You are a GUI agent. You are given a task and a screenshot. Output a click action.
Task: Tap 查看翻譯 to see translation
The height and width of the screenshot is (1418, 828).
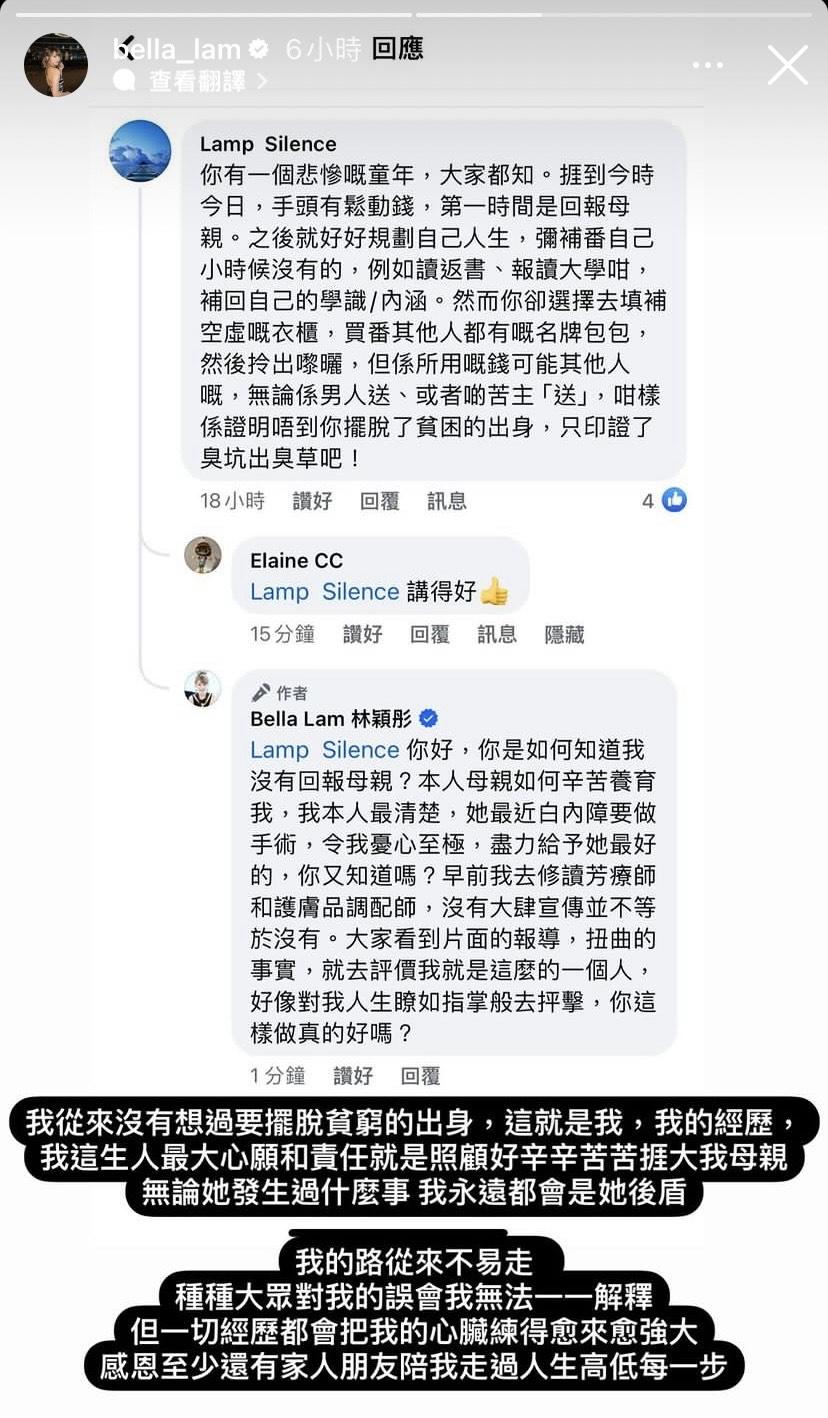pos(197,82)
